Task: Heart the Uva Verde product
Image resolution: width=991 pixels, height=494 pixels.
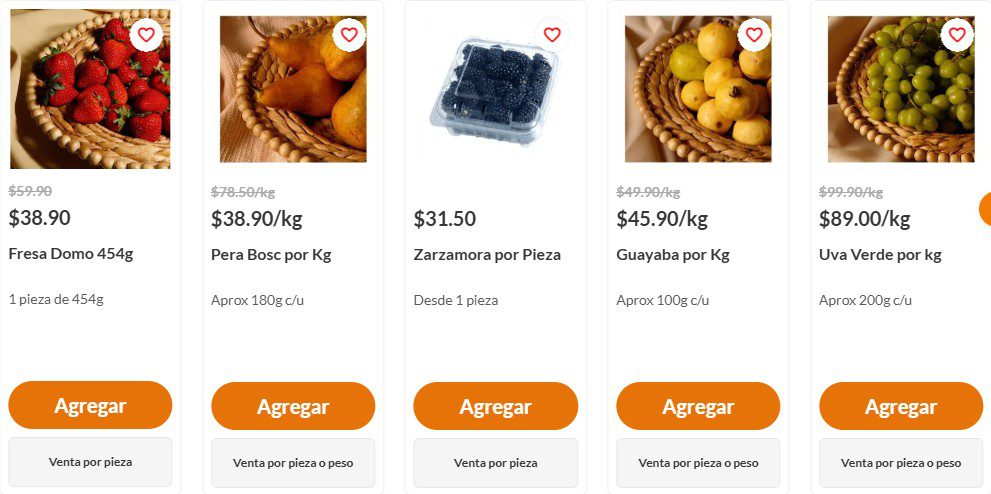Action: coord(957,35)
